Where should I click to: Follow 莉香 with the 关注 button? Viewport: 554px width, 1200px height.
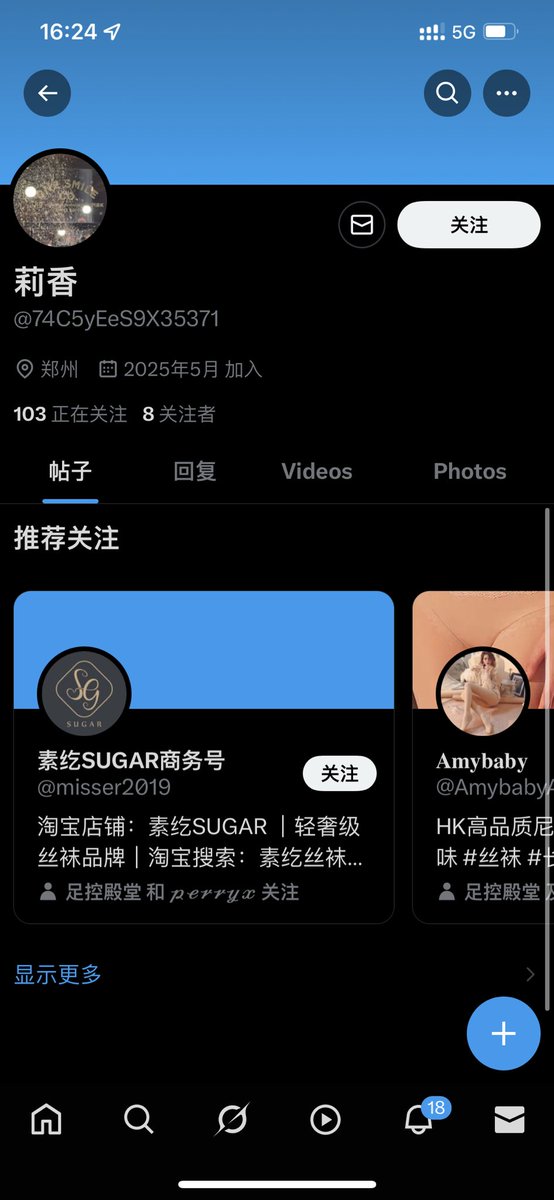(x=469, y=225)
